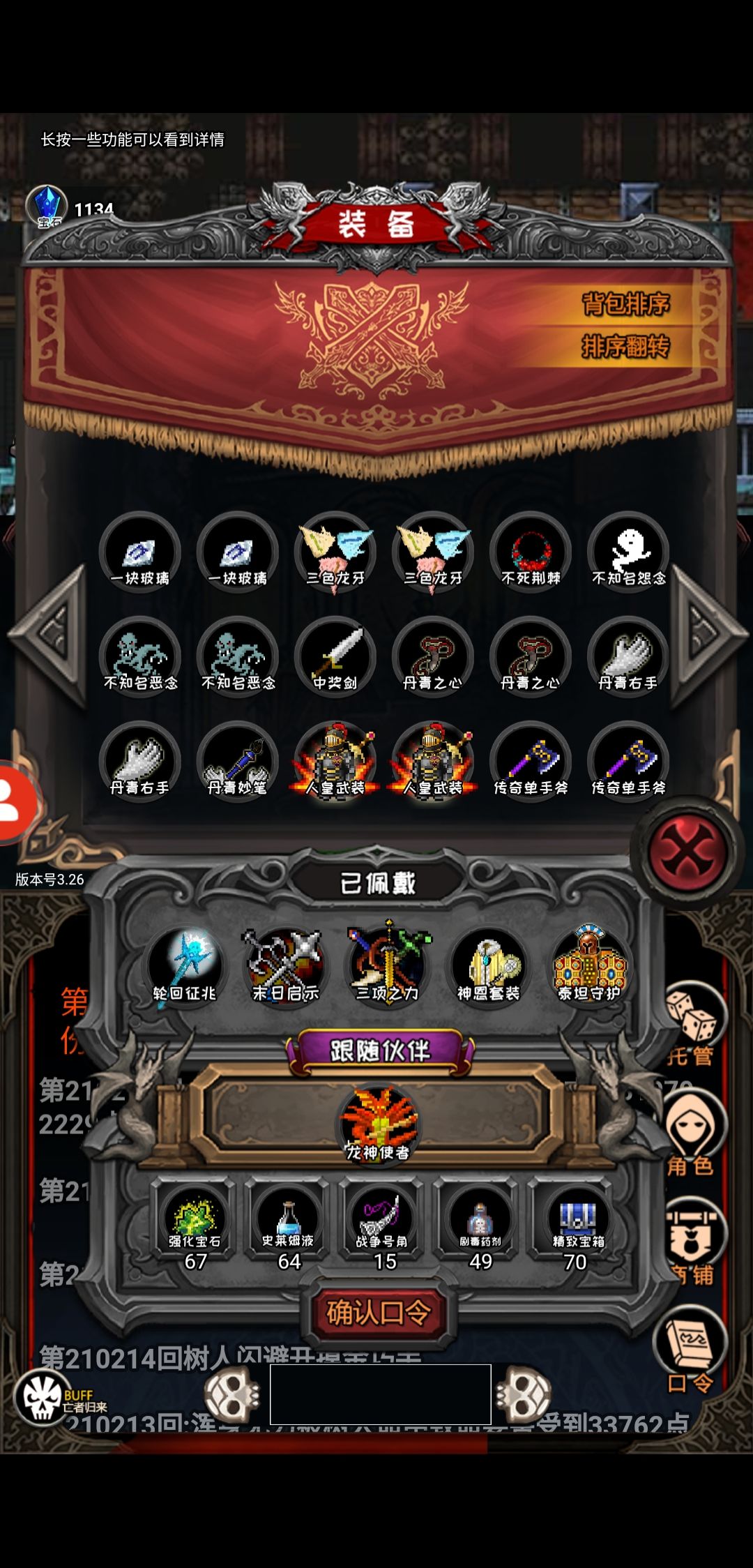Open the 龙神使者 companion slot

pyautogui.click(x=378, y=1124)
